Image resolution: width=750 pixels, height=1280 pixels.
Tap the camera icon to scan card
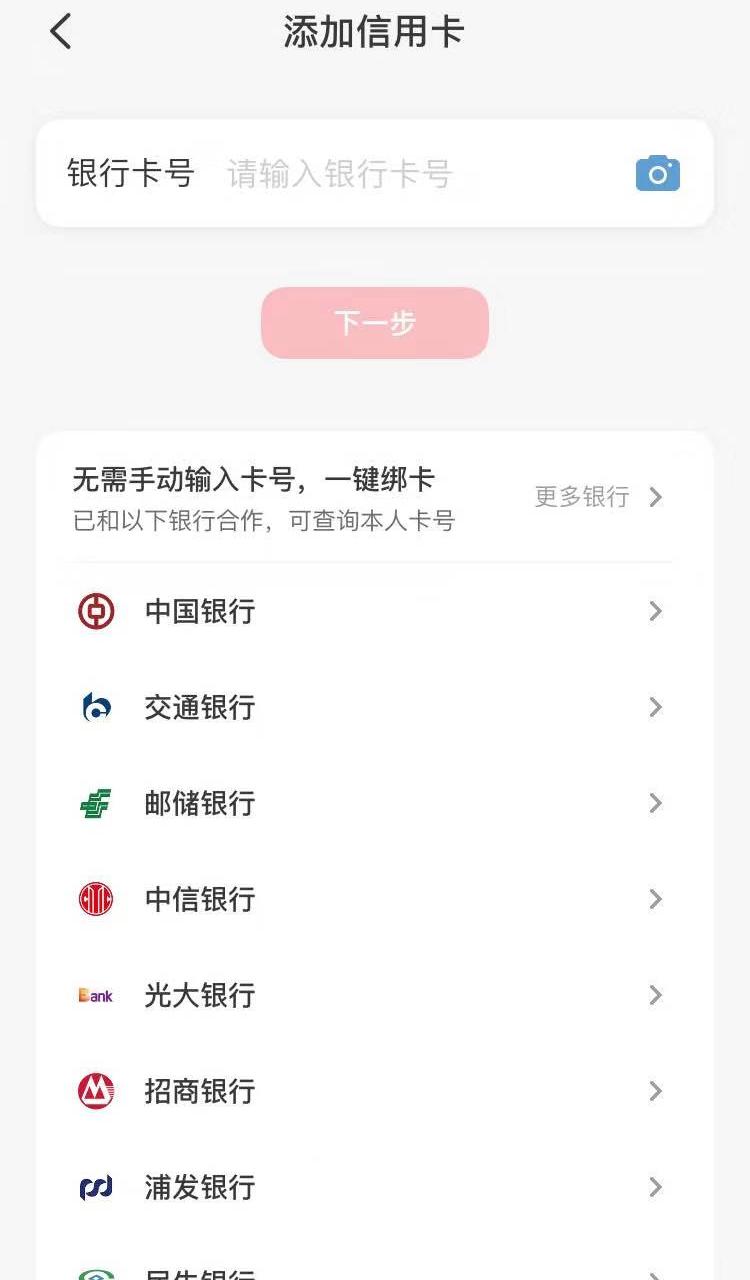[657, 173]
